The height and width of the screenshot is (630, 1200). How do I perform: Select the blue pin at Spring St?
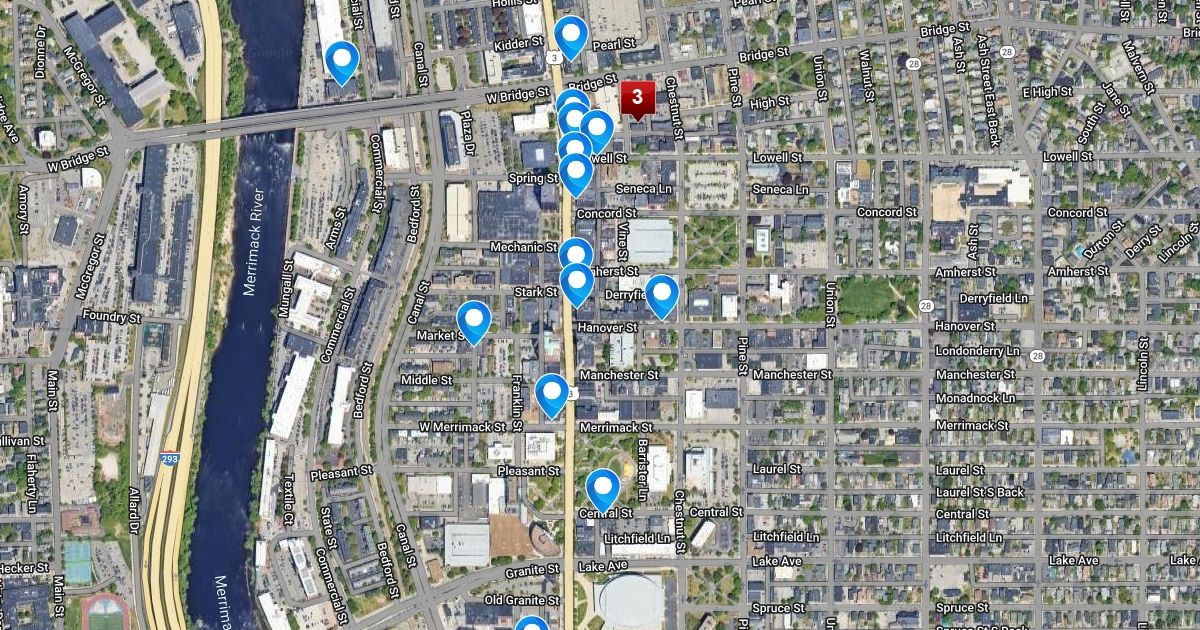pyautogui.click(x=576, y=172)
